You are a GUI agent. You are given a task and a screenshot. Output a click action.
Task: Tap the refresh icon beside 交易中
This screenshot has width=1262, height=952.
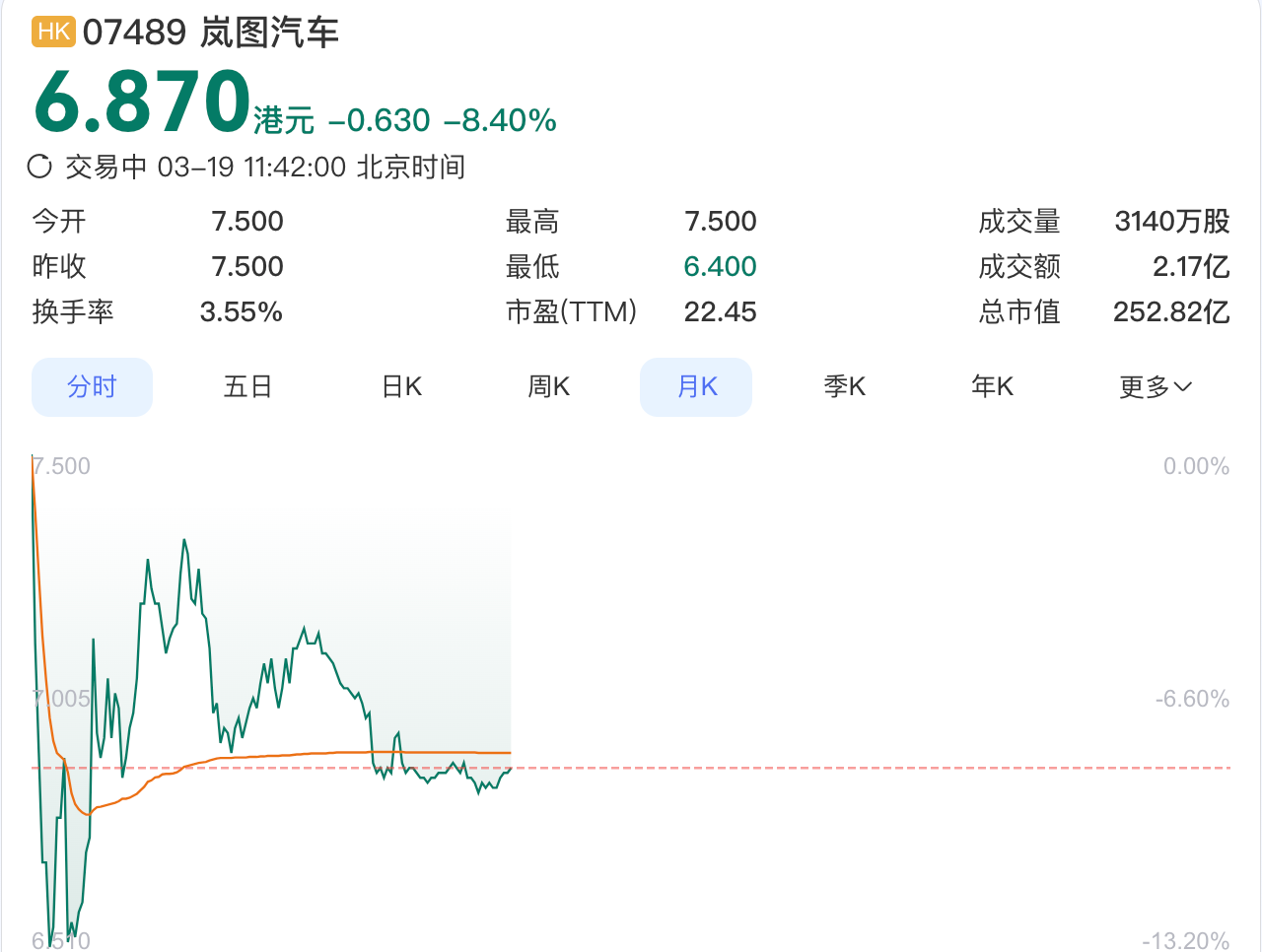point(39,167)
